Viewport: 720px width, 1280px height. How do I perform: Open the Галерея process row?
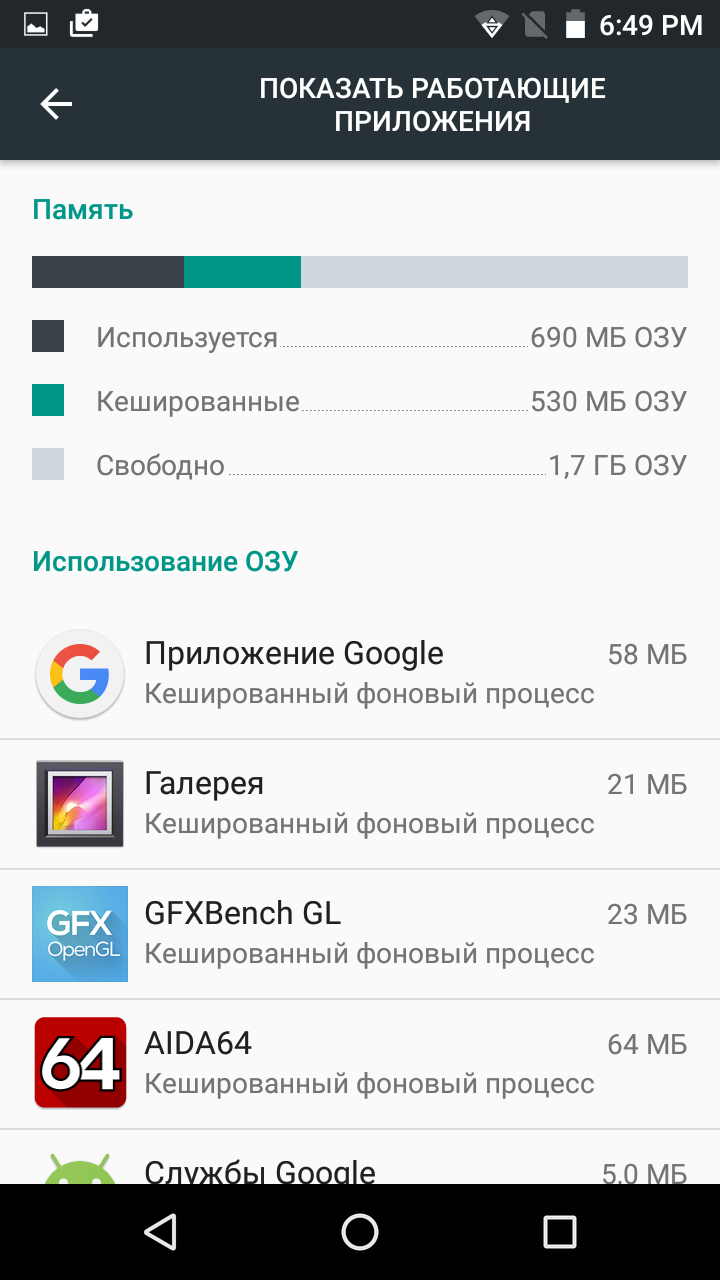(360, 804)
